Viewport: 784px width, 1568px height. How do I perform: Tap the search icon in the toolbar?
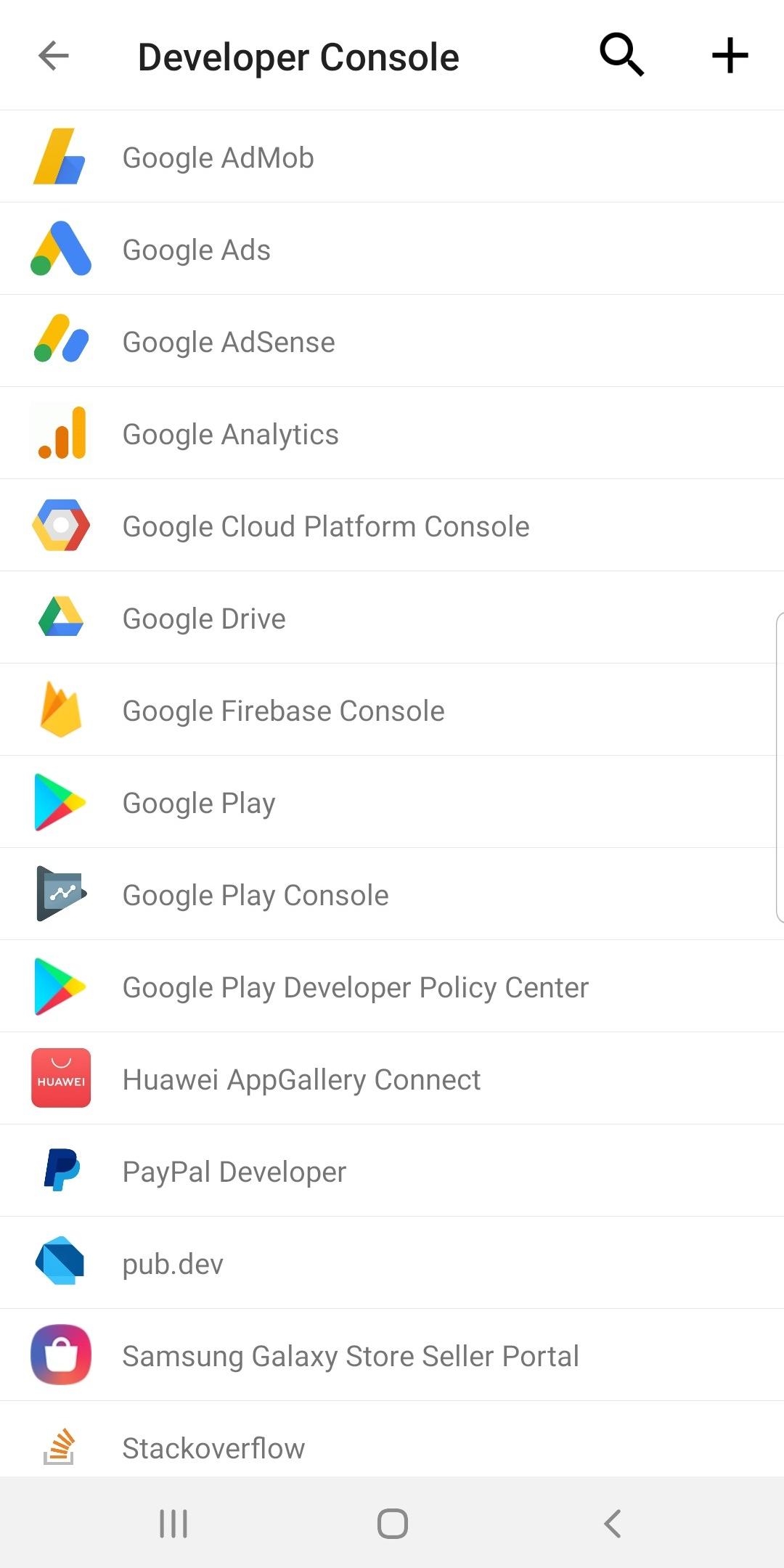621,54
